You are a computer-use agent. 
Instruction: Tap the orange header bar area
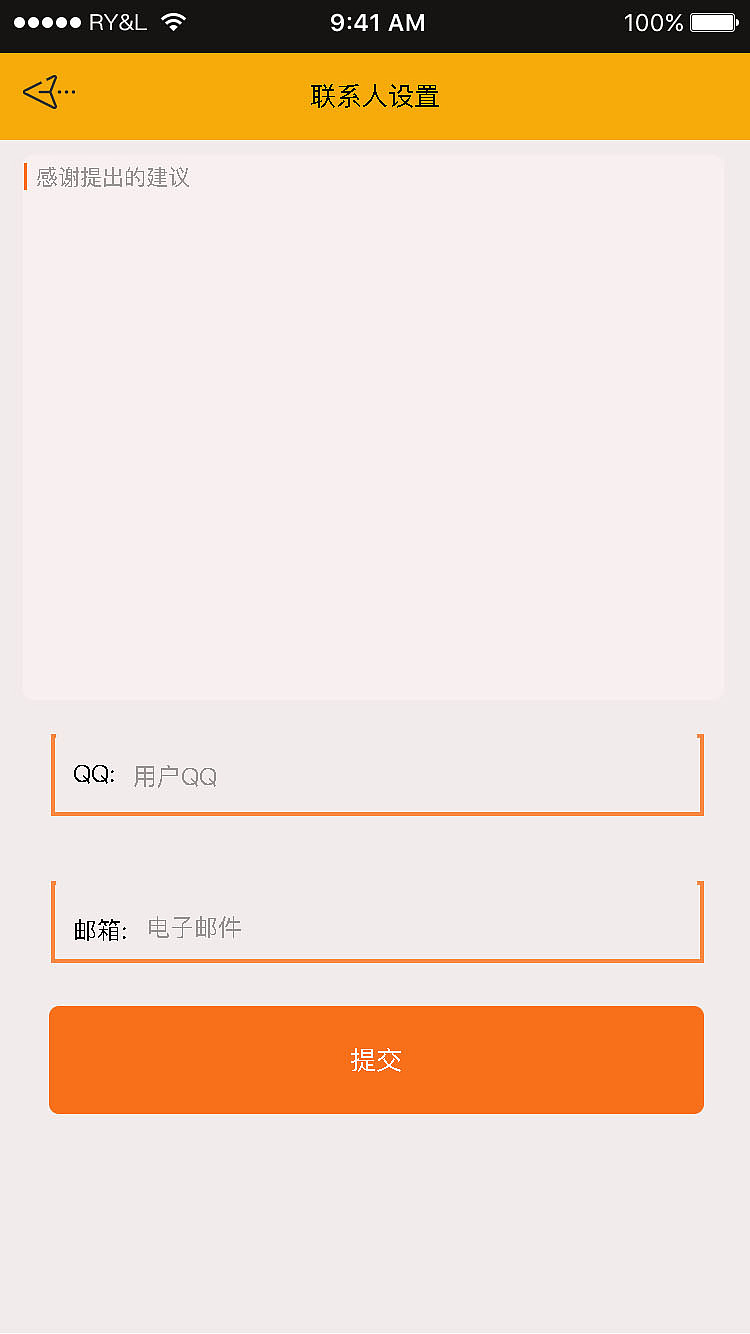tap(560, 96)
